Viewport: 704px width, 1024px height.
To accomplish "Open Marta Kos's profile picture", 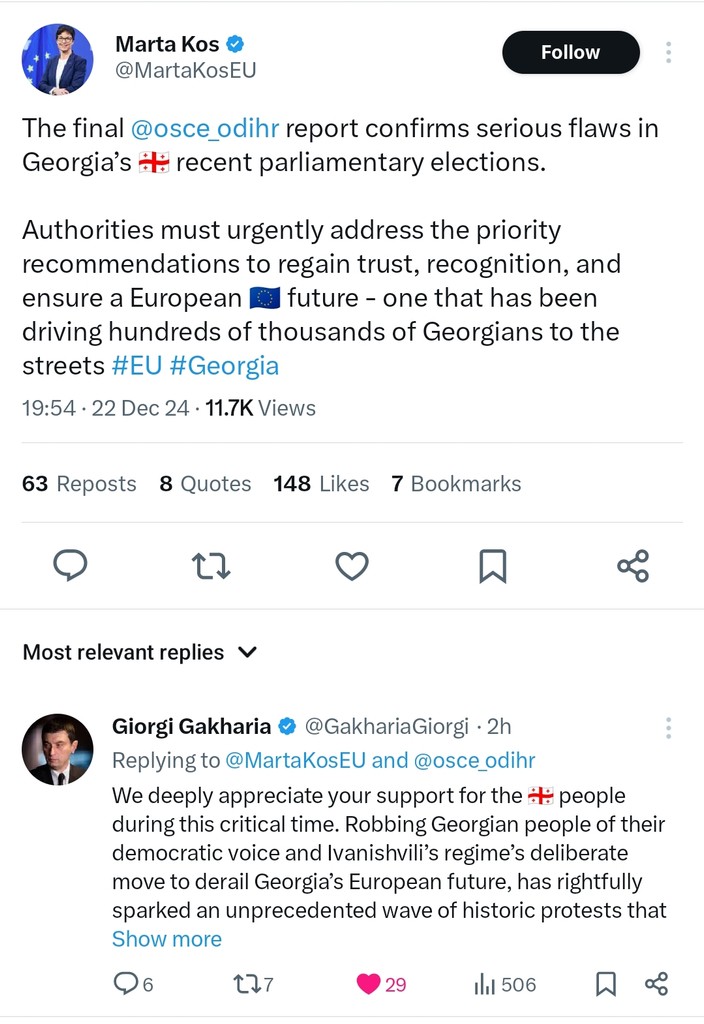I will [57, 59].
